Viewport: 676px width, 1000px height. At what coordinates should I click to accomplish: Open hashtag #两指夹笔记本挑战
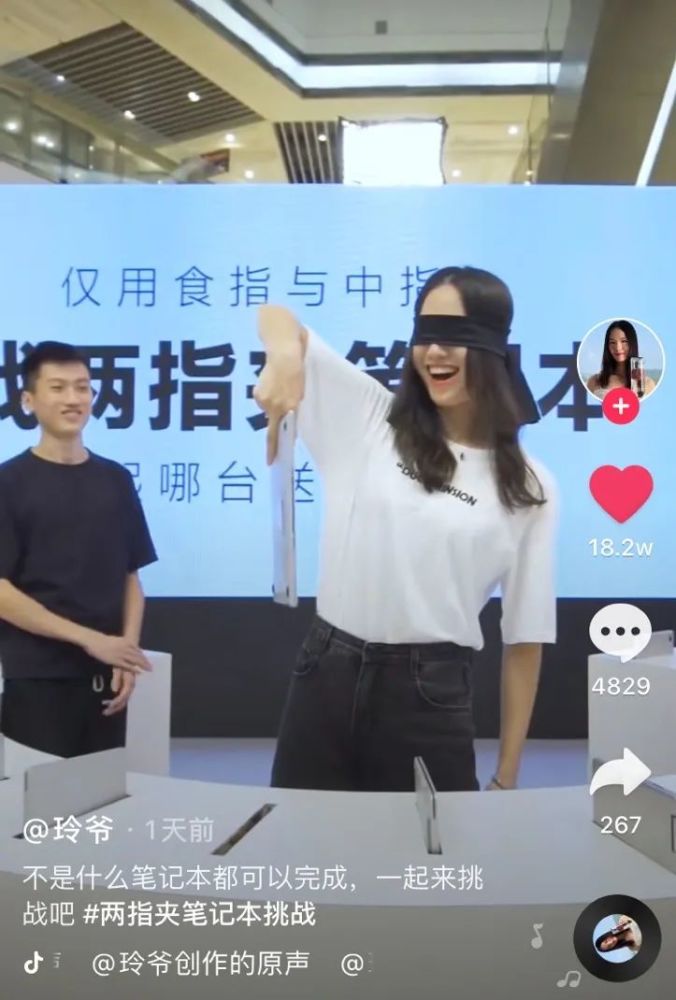200,914
